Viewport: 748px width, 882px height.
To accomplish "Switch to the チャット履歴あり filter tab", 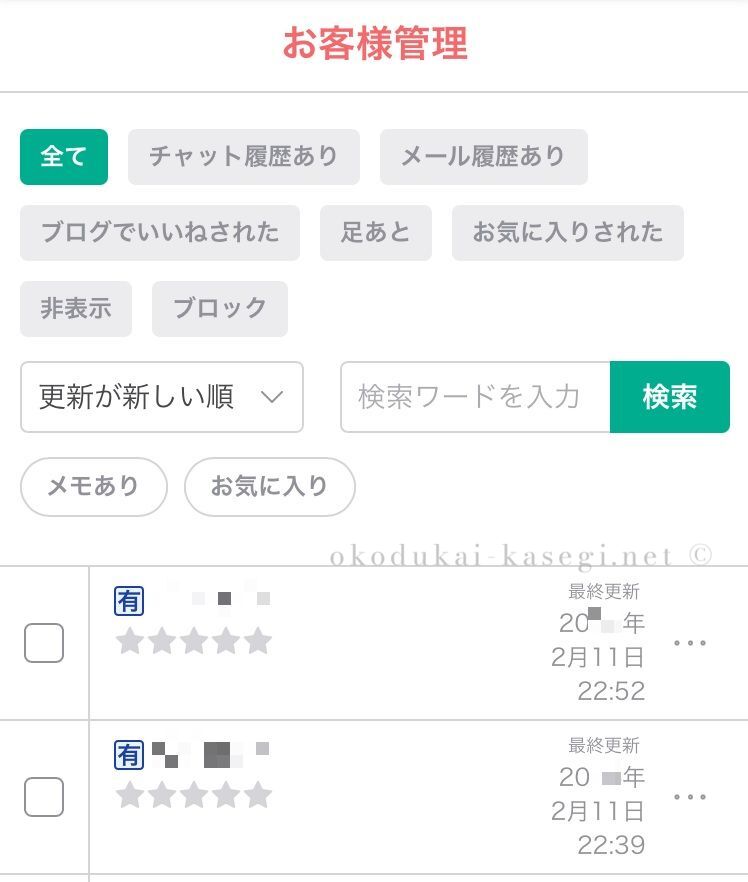I will coord(244,157).
